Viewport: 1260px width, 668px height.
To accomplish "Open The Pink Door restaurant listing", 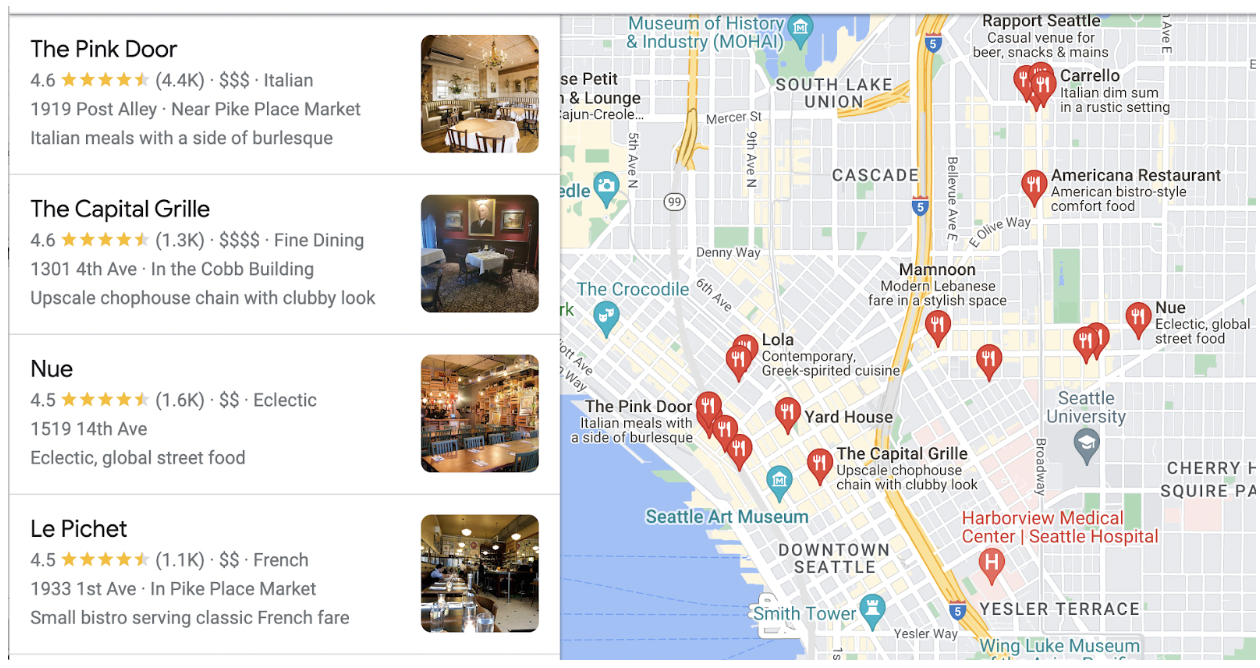I will pyautogui.click(x=104, y=49).
